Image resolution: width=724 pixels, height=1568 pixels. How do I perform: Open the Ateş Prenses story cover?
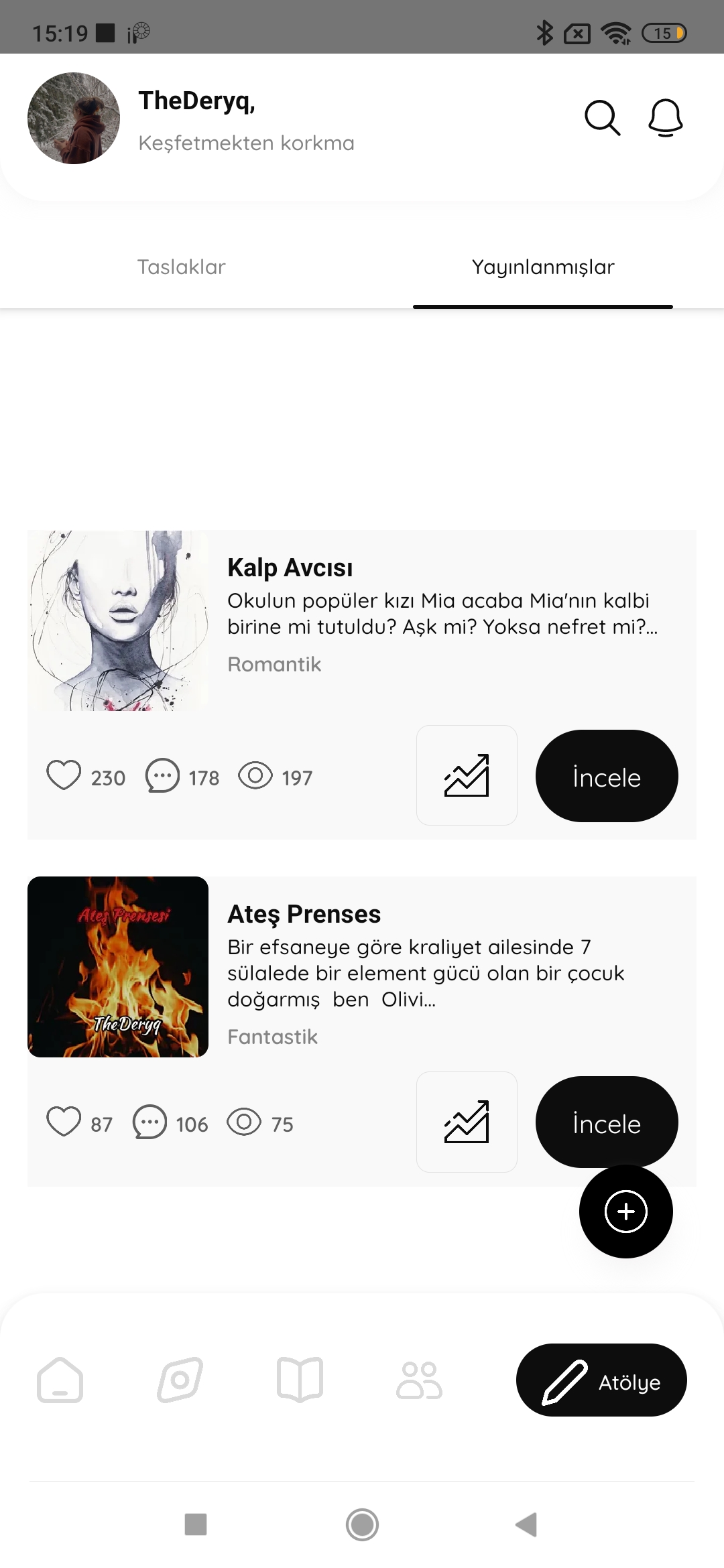(118, 967)
